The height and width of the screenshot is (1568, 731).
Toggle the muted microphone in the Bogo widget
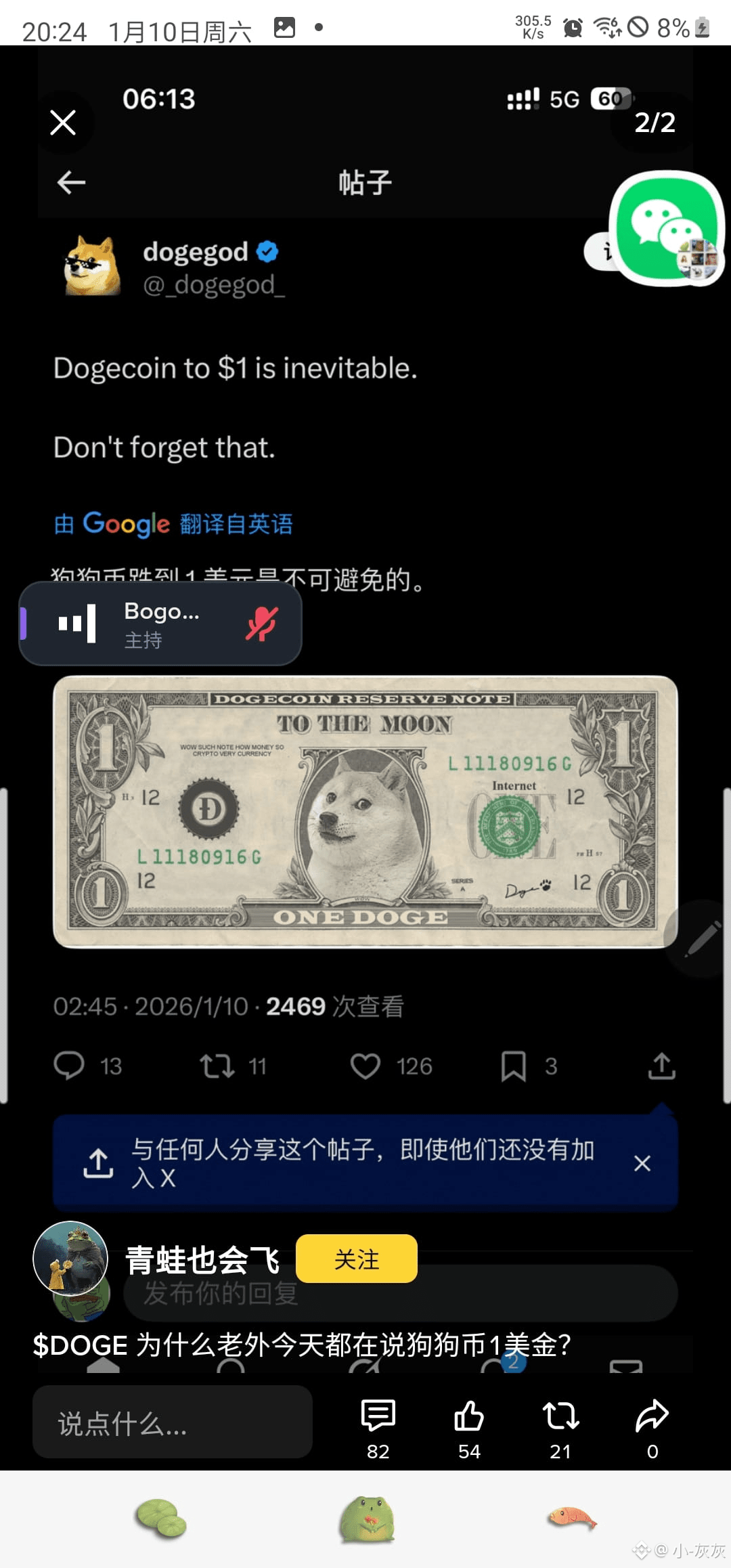point(261,624)
